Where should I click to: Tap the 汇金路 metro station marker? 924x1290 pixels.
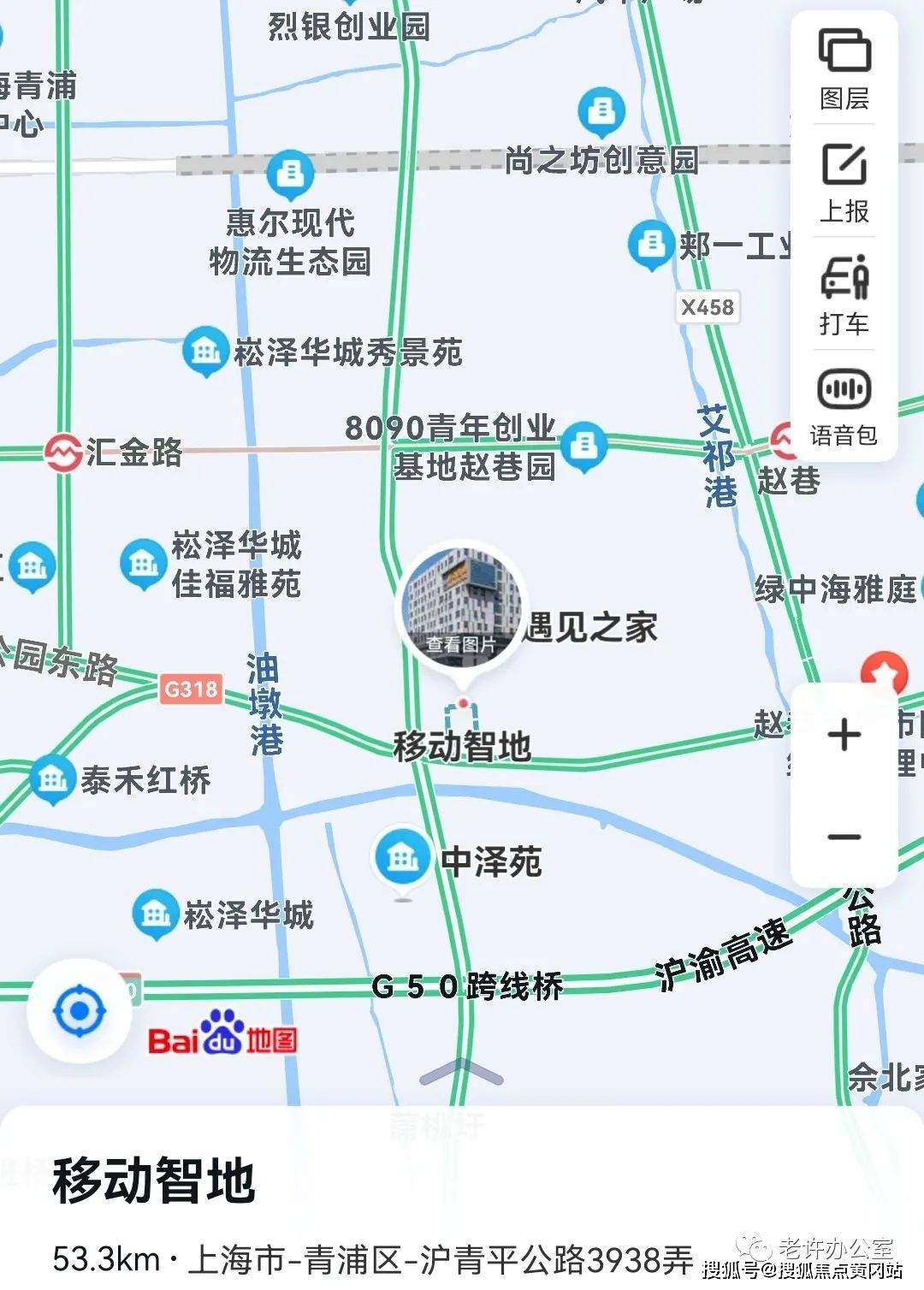tap(64, 452)
